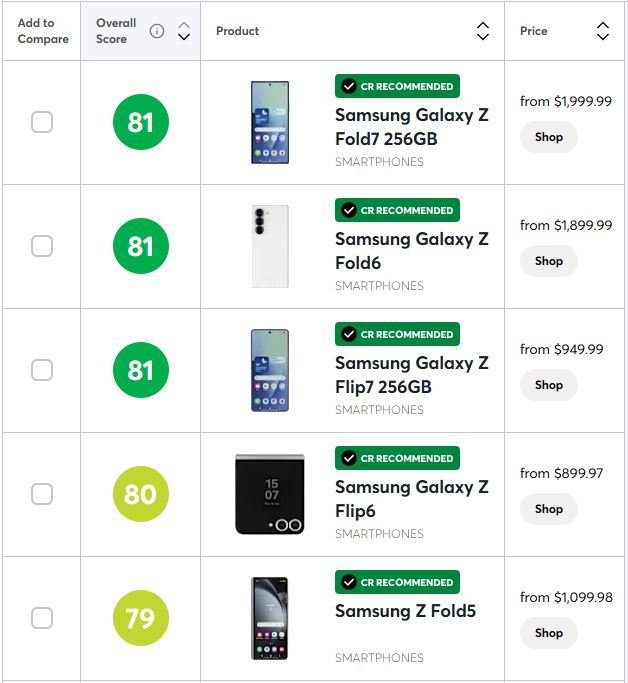Sort the table by Product
The width and height of the screenshot is (628, 683).
point(483,31)
